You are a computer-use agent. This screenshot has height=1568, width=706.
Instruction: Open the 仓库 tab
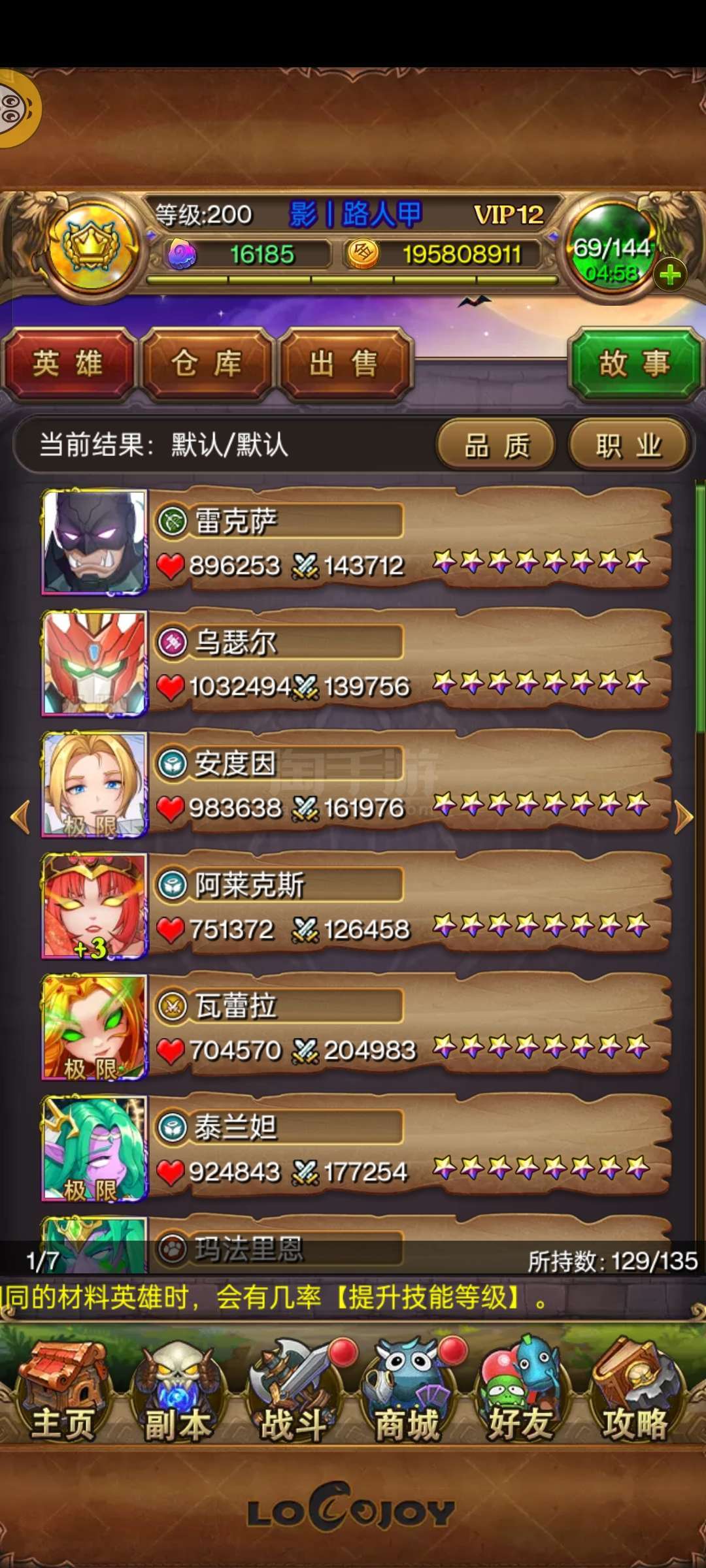pyautogui.click(x=207, y=365)
